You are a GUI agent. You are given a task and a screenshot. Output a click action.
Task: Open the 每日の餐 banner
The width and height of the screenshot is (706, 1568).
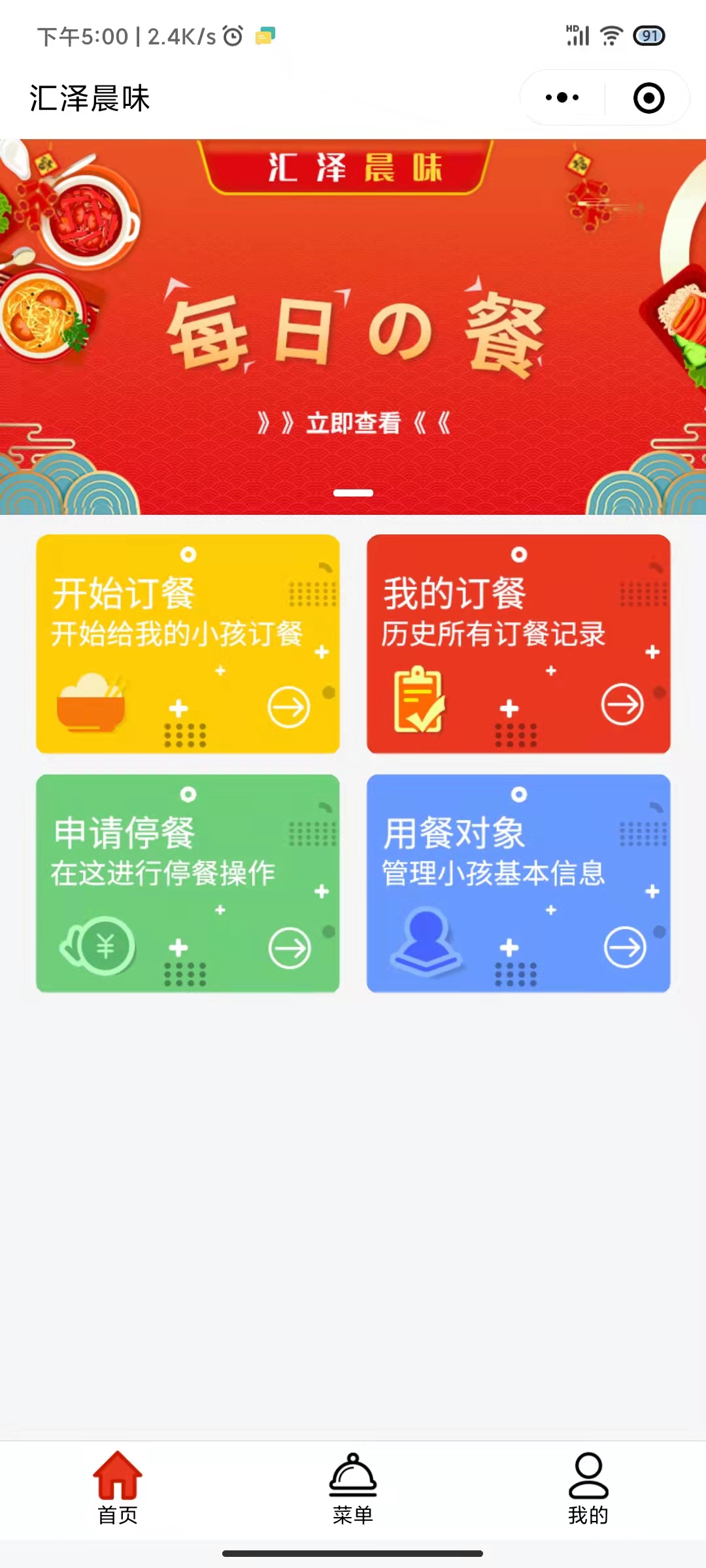353,327
